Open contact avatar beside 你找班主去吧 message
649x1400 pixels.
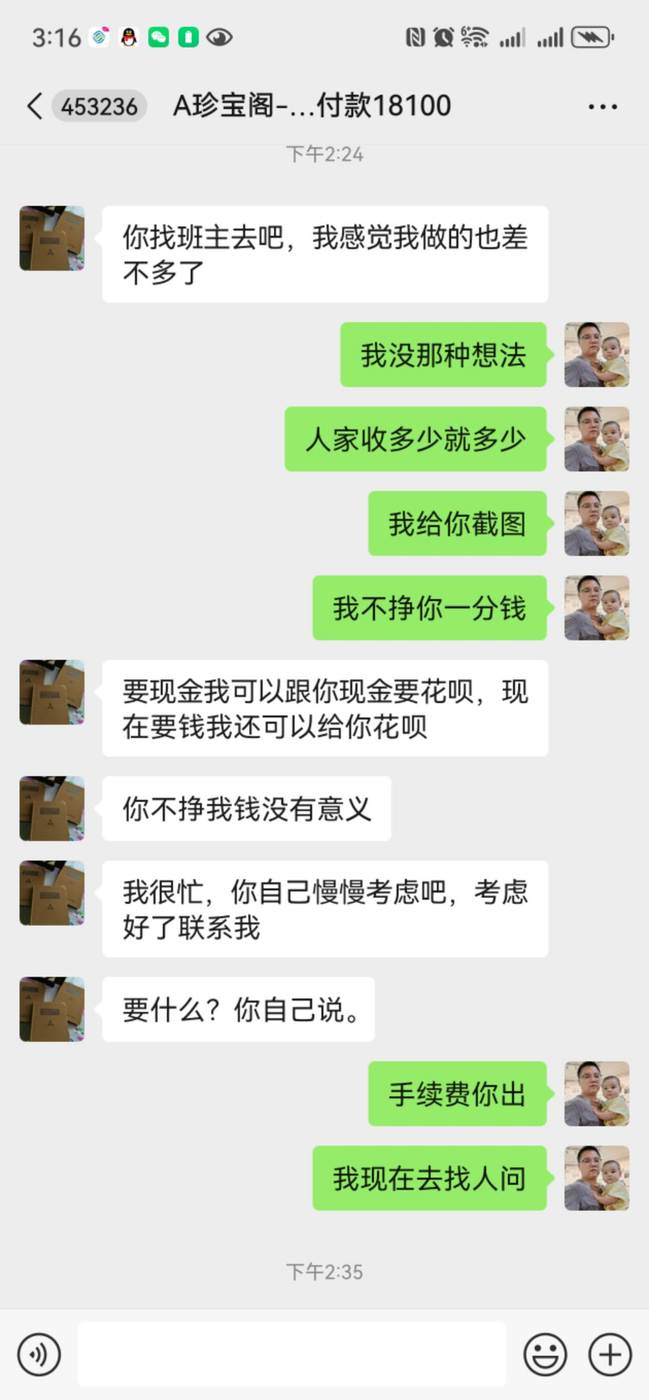(52, 238)
